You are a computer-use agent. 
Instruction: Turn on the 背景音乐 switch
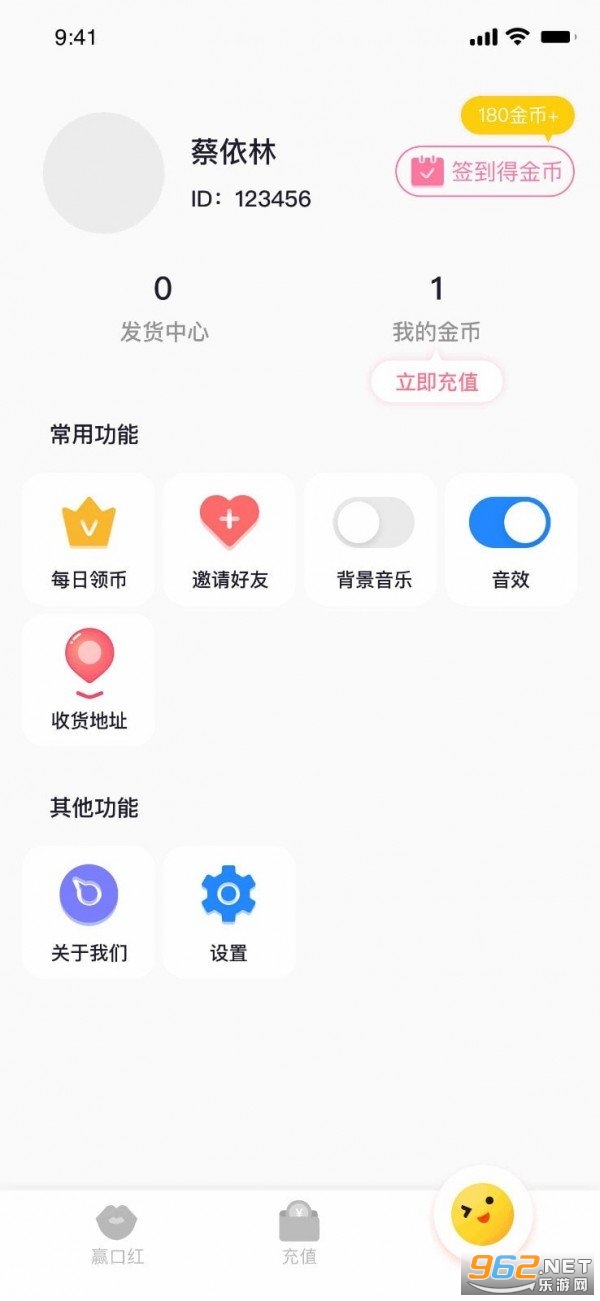tap(373, 522)
